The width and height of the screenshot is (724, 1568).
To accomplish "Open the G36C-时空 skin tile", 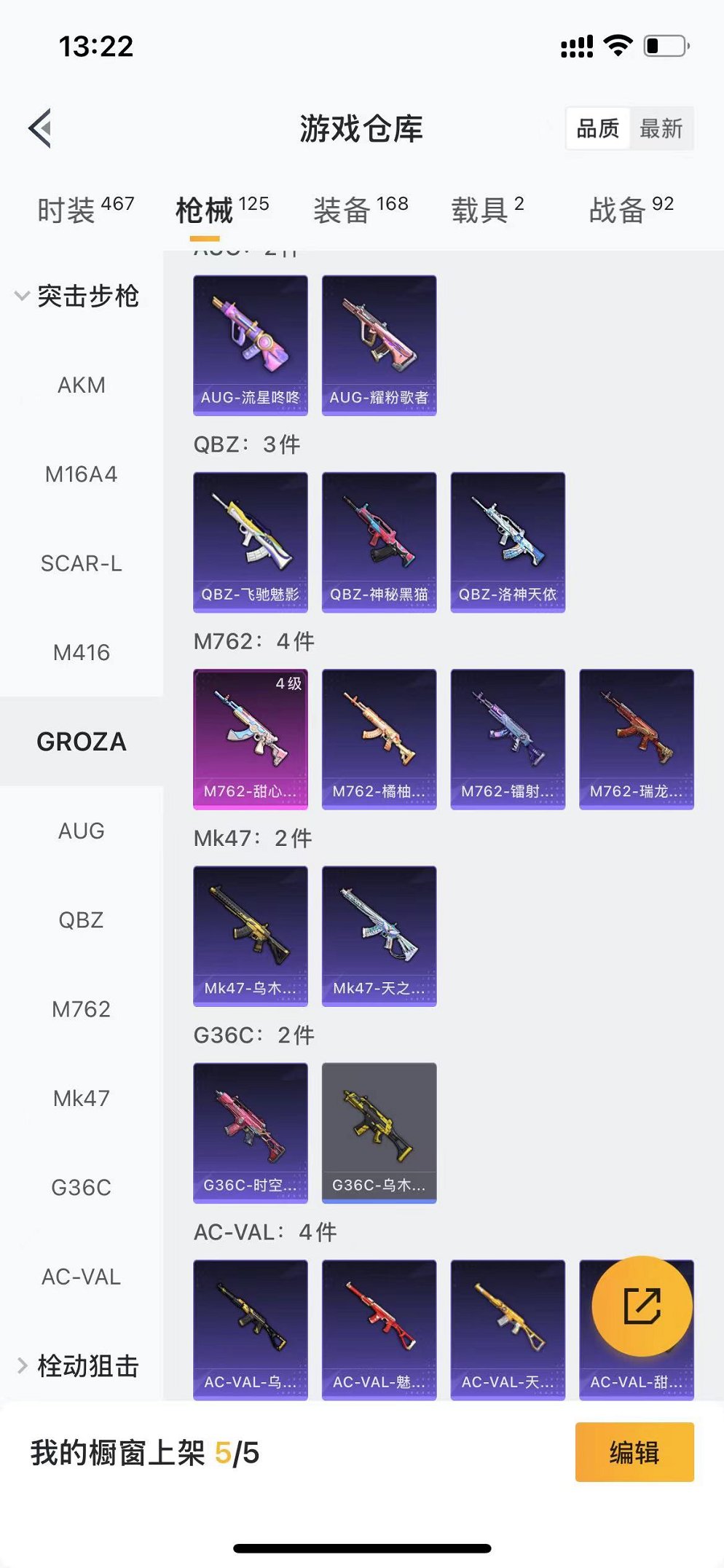I will (x=250, y=1132).
